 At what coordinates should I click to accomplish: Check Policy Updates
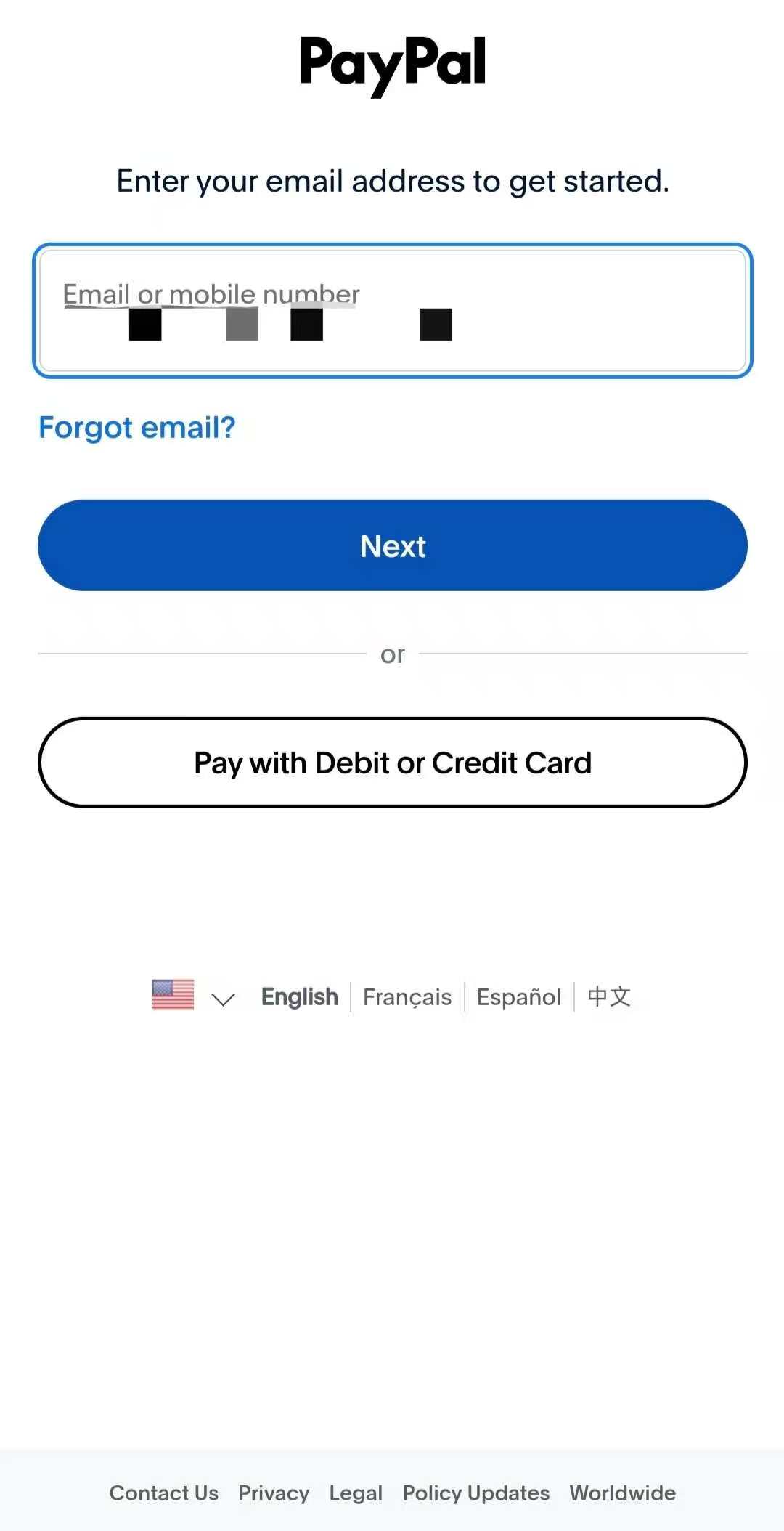[476, 1493]
